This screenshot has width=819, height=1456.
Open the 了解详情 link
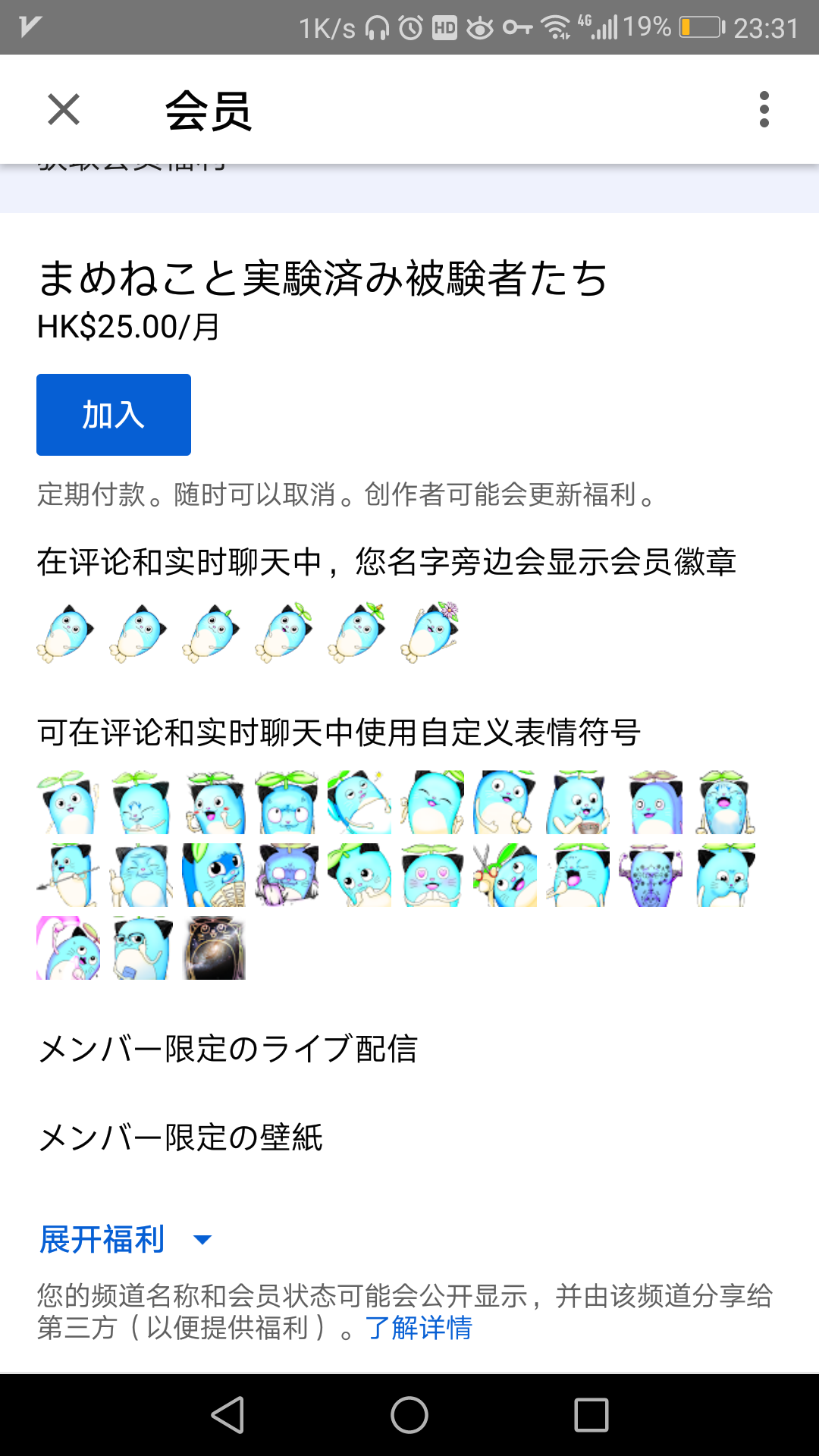[419, 1328]
